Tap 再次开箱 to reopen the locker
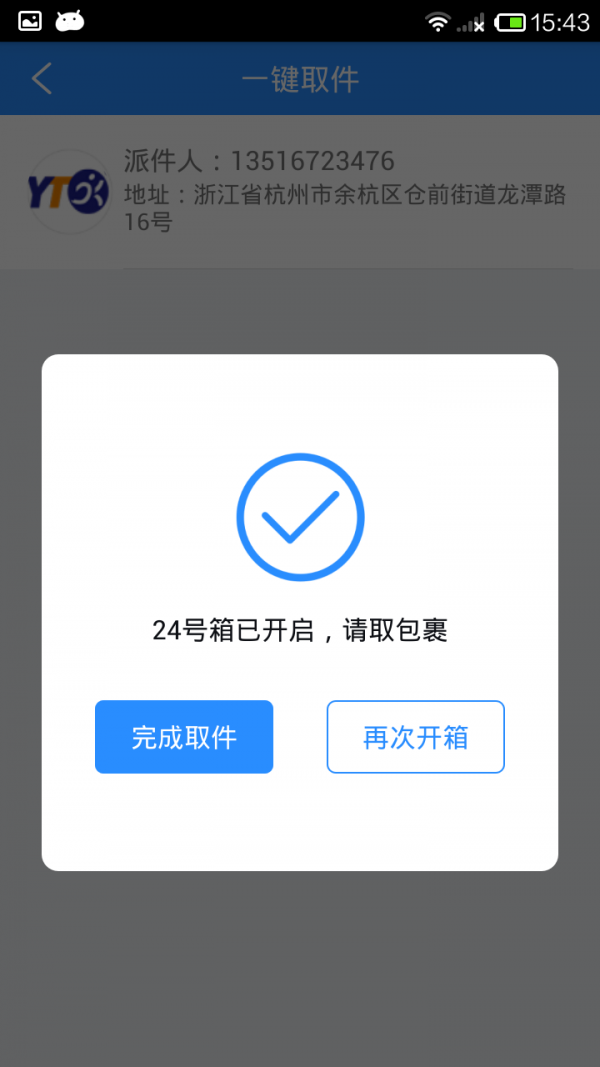The width and height of the screenshot is (600, 1067). click(415, 737)
